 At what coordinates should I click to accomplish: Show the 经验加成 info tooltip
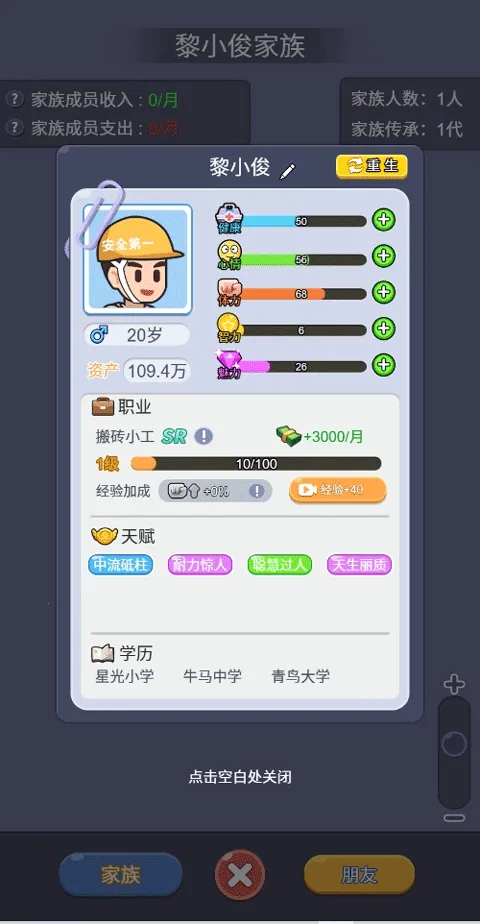click(x=257, y=491)
